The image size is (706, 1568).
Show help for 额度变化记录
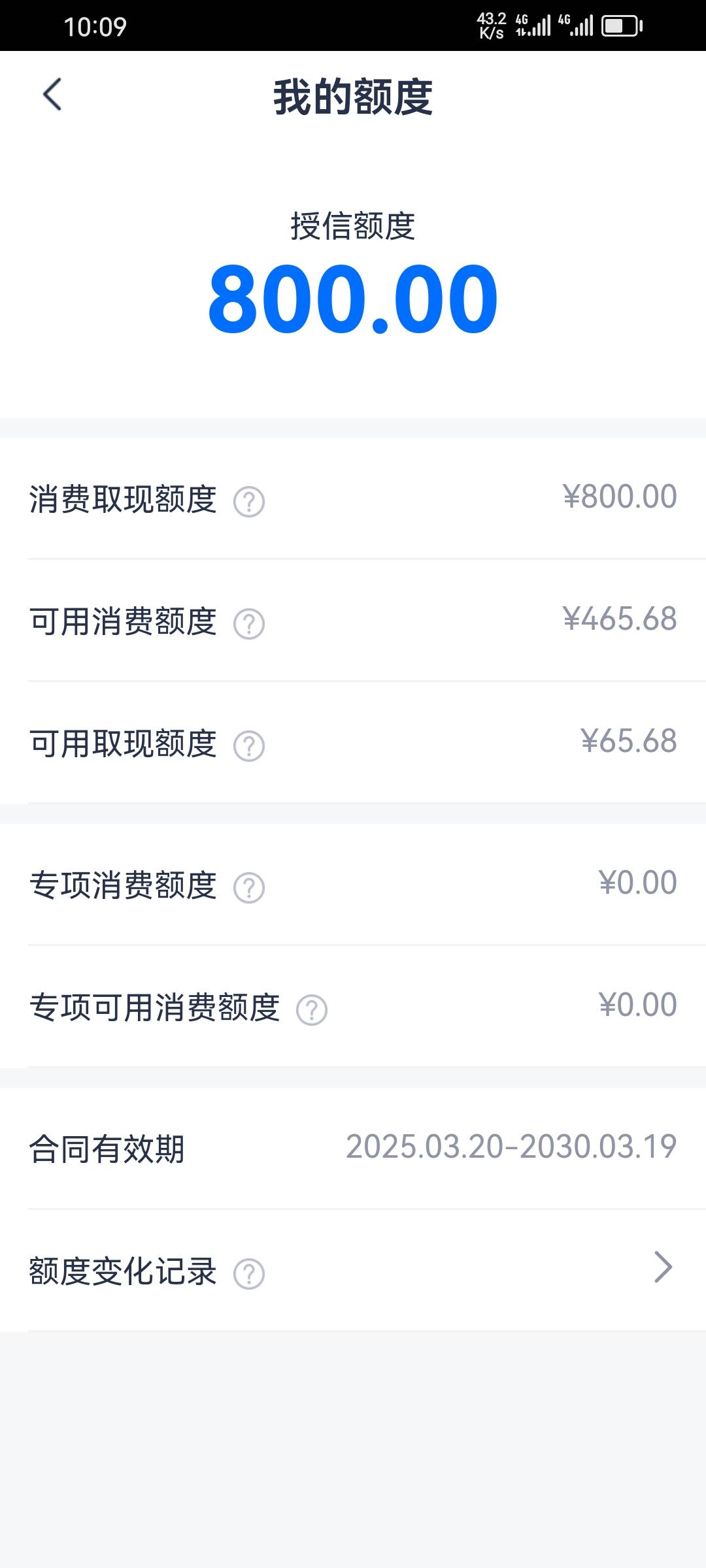coord(249,1273)
